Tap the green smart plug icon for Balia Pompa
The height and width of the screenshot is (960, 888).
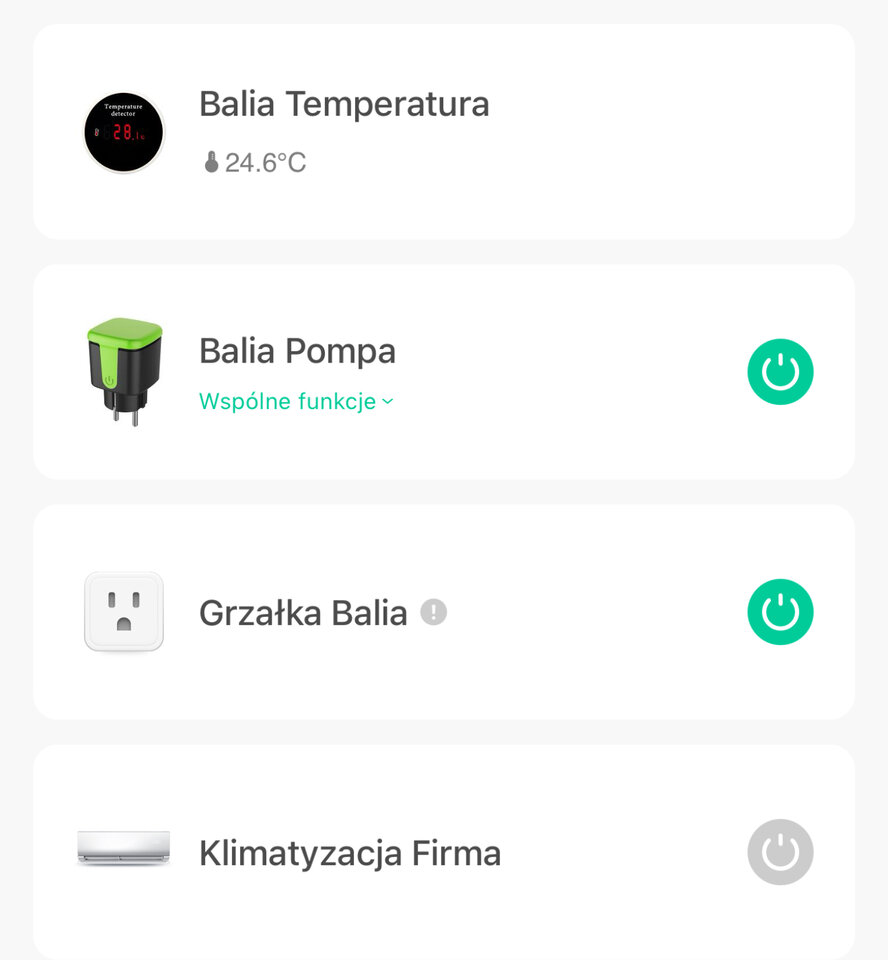[x=123, y=371]
